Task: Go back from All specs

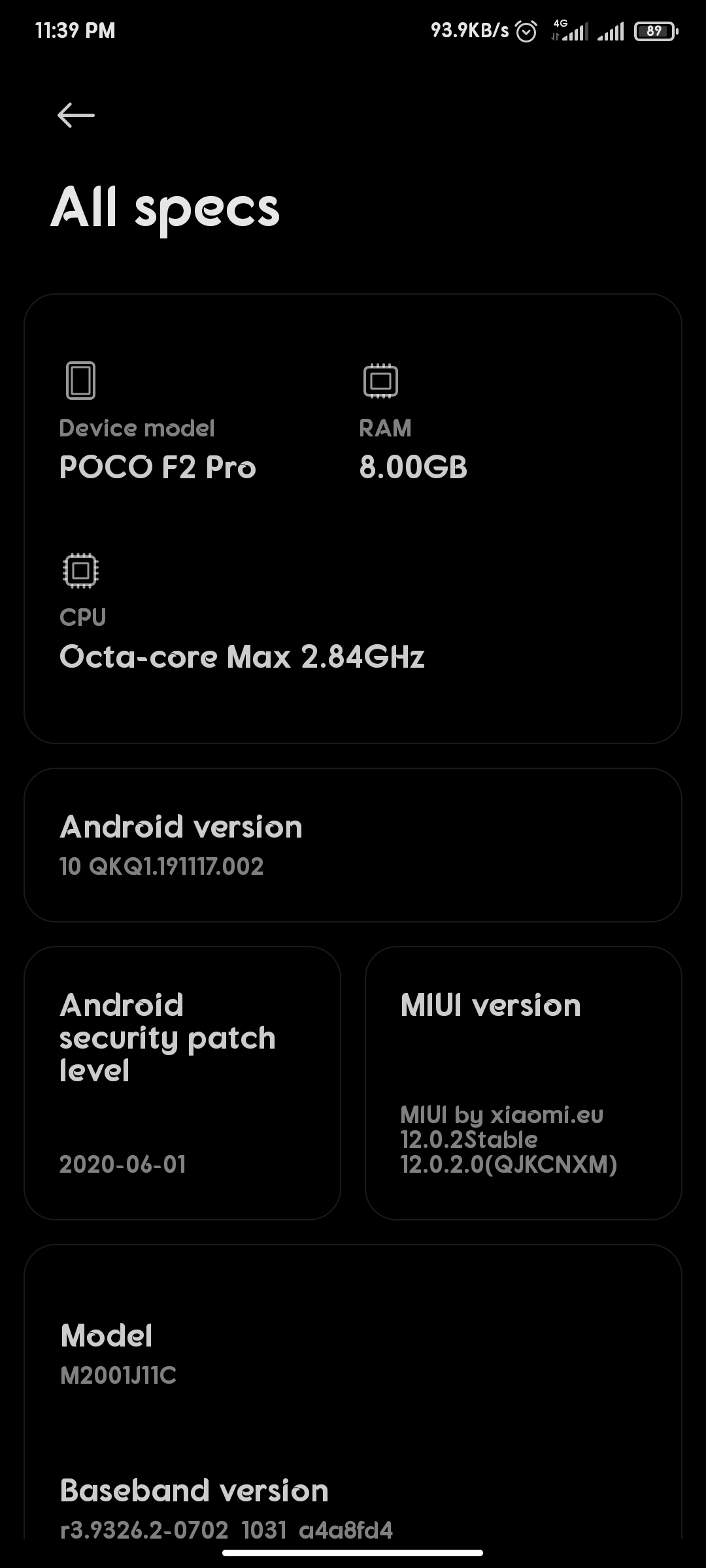Action: pyautogui.click(x=76, y=116)
